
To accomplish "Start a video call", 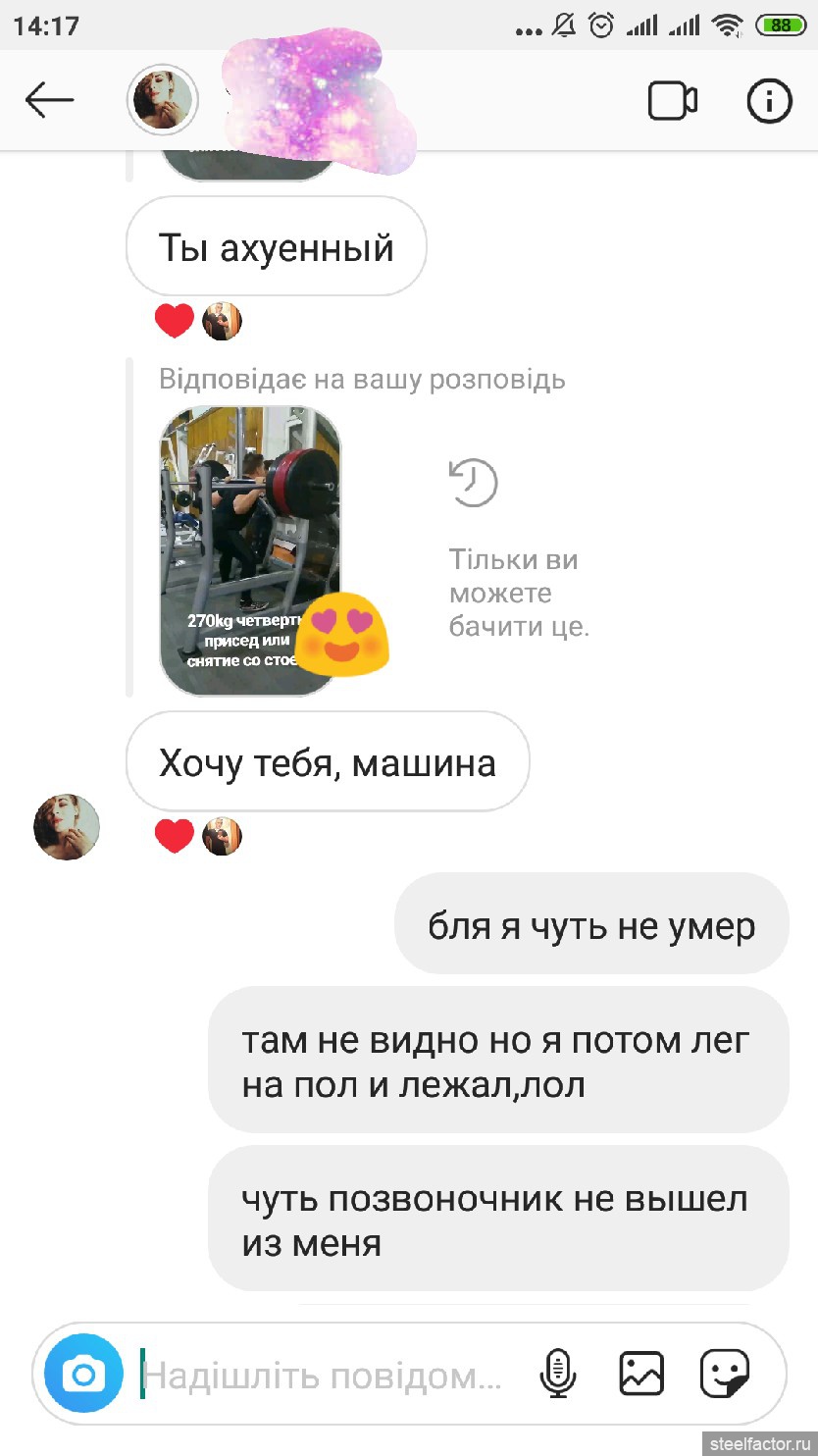I will point(673,101).
